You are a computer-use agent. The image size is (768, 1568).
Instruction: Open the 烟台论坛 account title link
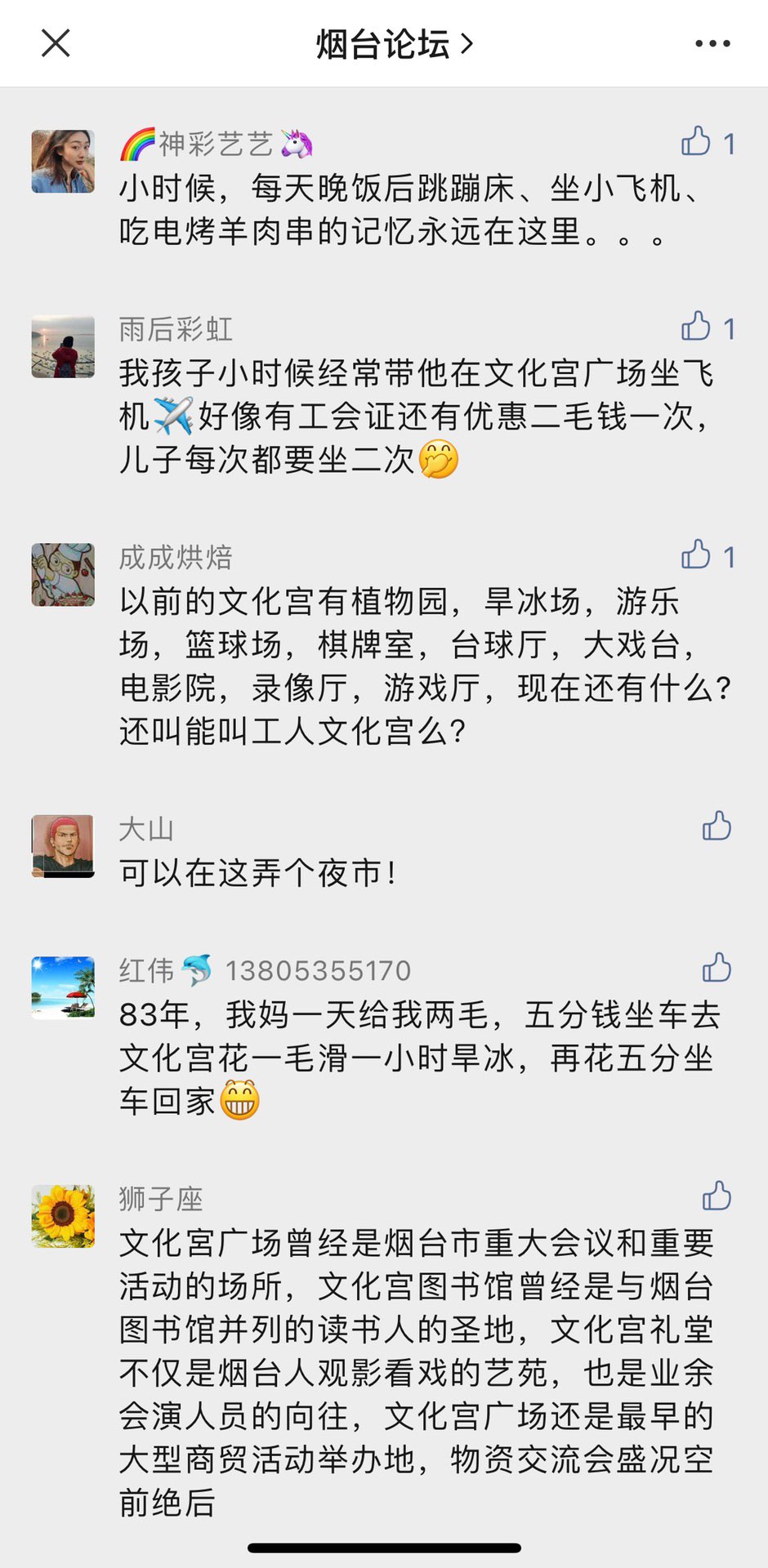point(394,44)
